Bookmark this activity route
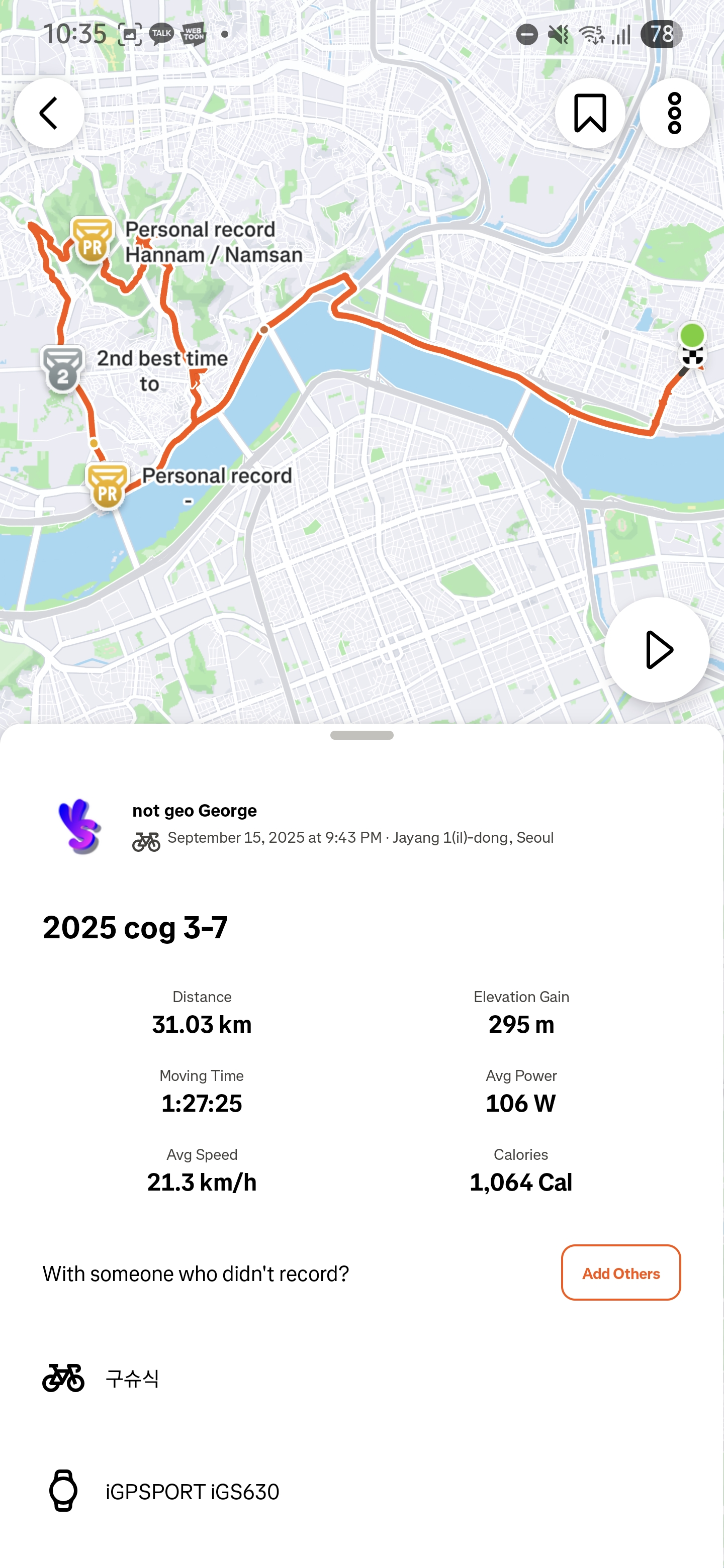 coord(589,113)
